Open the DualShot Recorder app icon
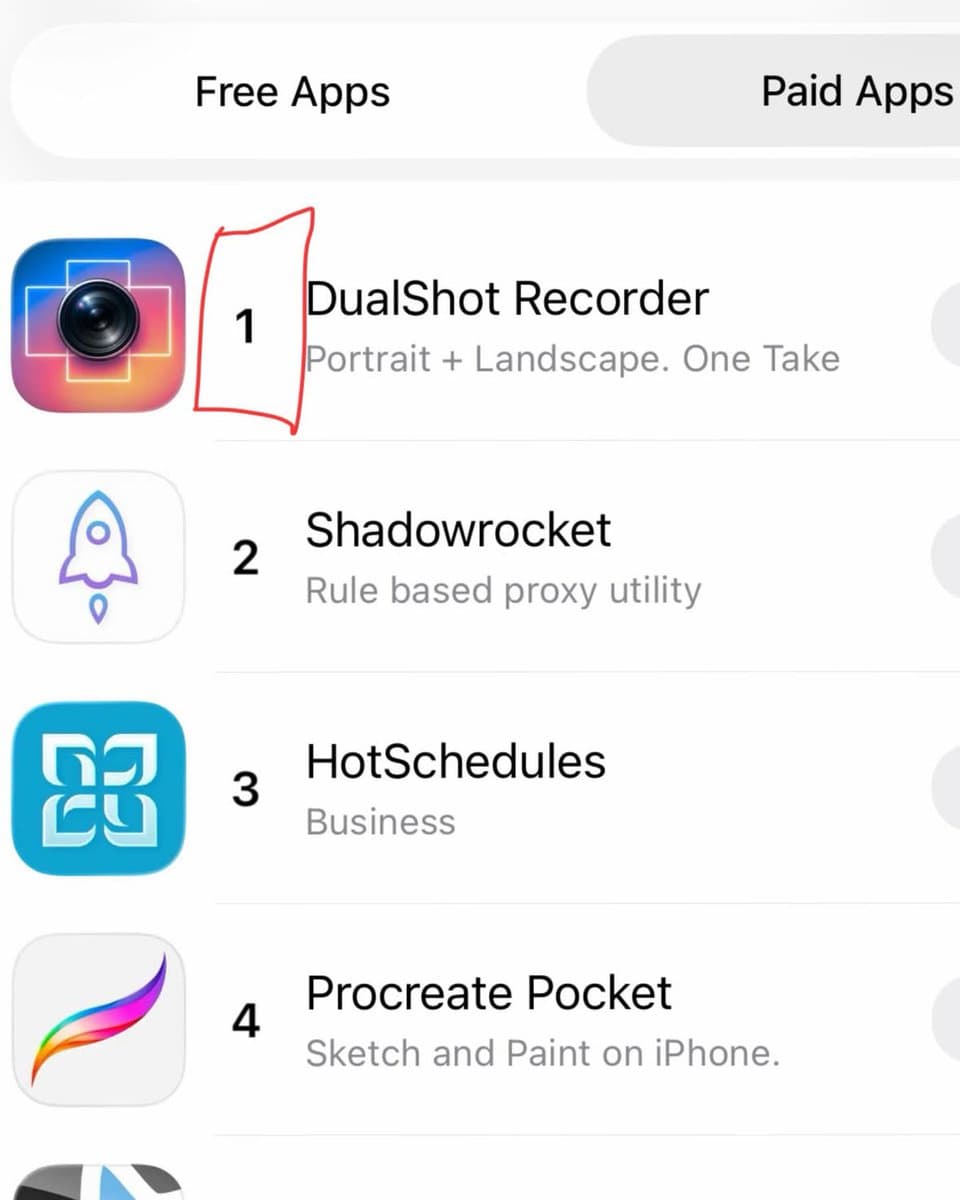The image size is (960, 1200). pyautogui.click(x=97, y=325)
